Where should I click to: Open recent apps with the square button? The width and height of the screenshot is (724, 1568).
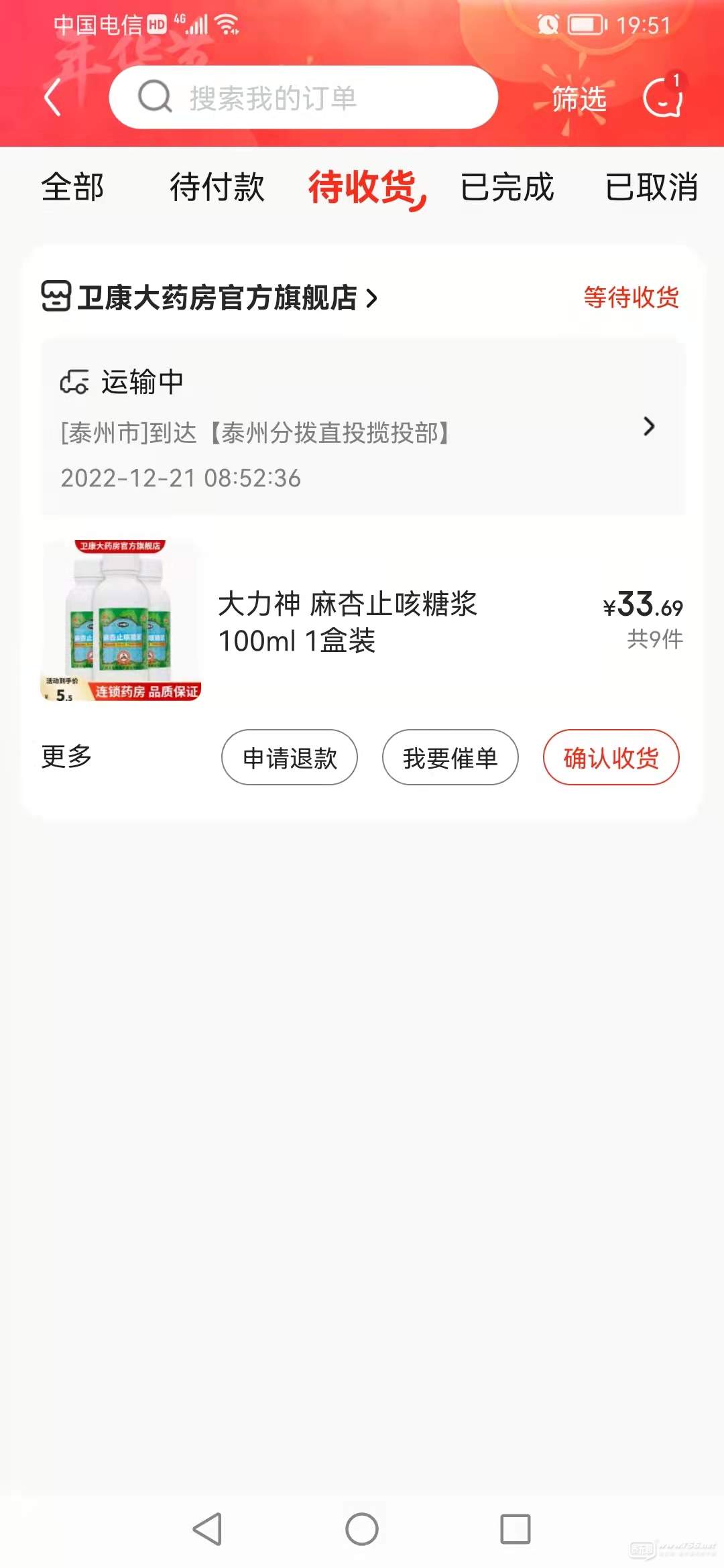pyautogui.click(x=516, y=1529)
